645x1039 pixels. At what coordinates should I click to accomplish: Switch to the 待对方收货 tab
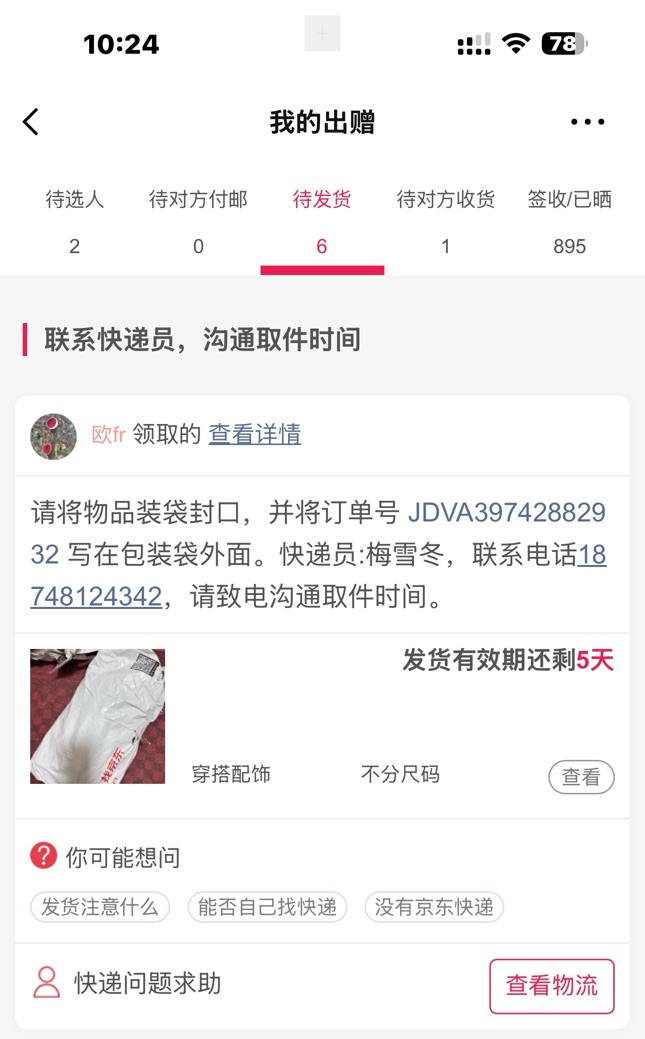[x=445, y=221]
